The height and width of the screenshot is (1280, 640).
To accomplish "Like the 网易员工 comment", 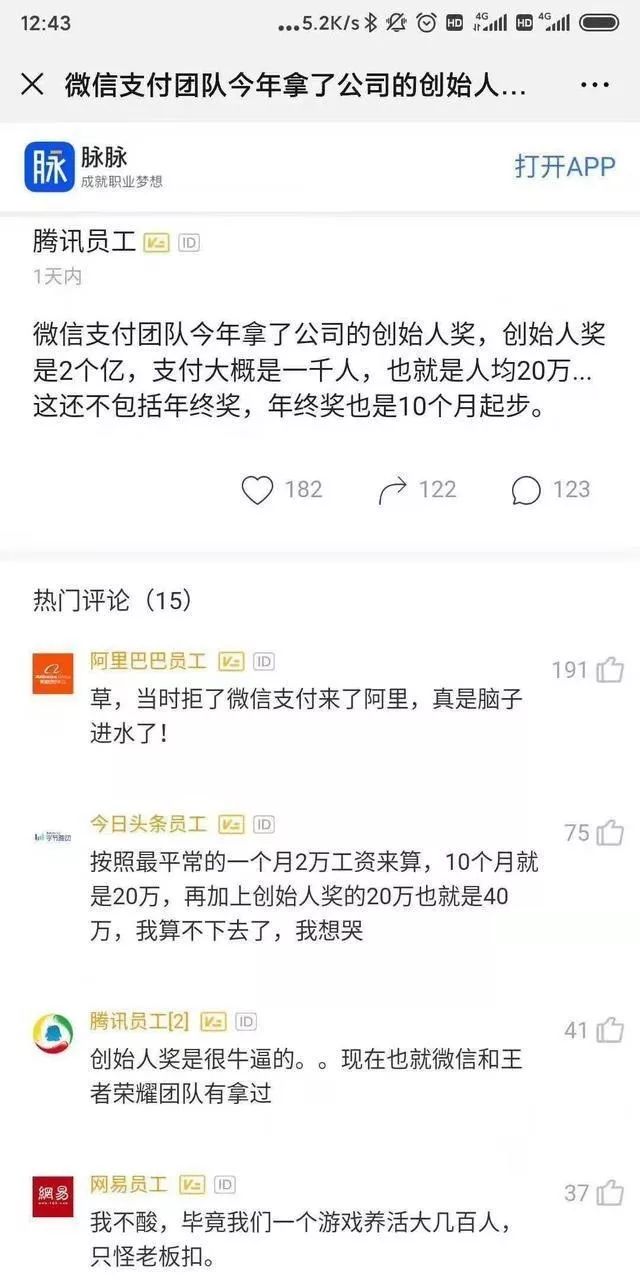I will point(610,1192).
